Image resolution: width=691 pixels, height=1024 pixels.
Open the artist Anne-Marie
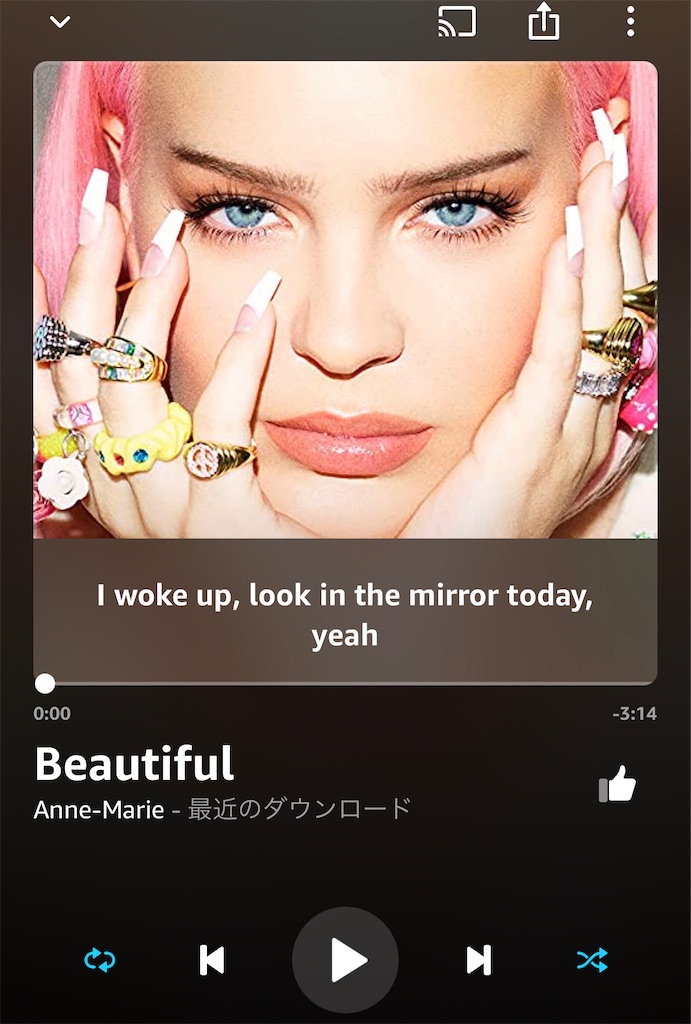[99, 810]
